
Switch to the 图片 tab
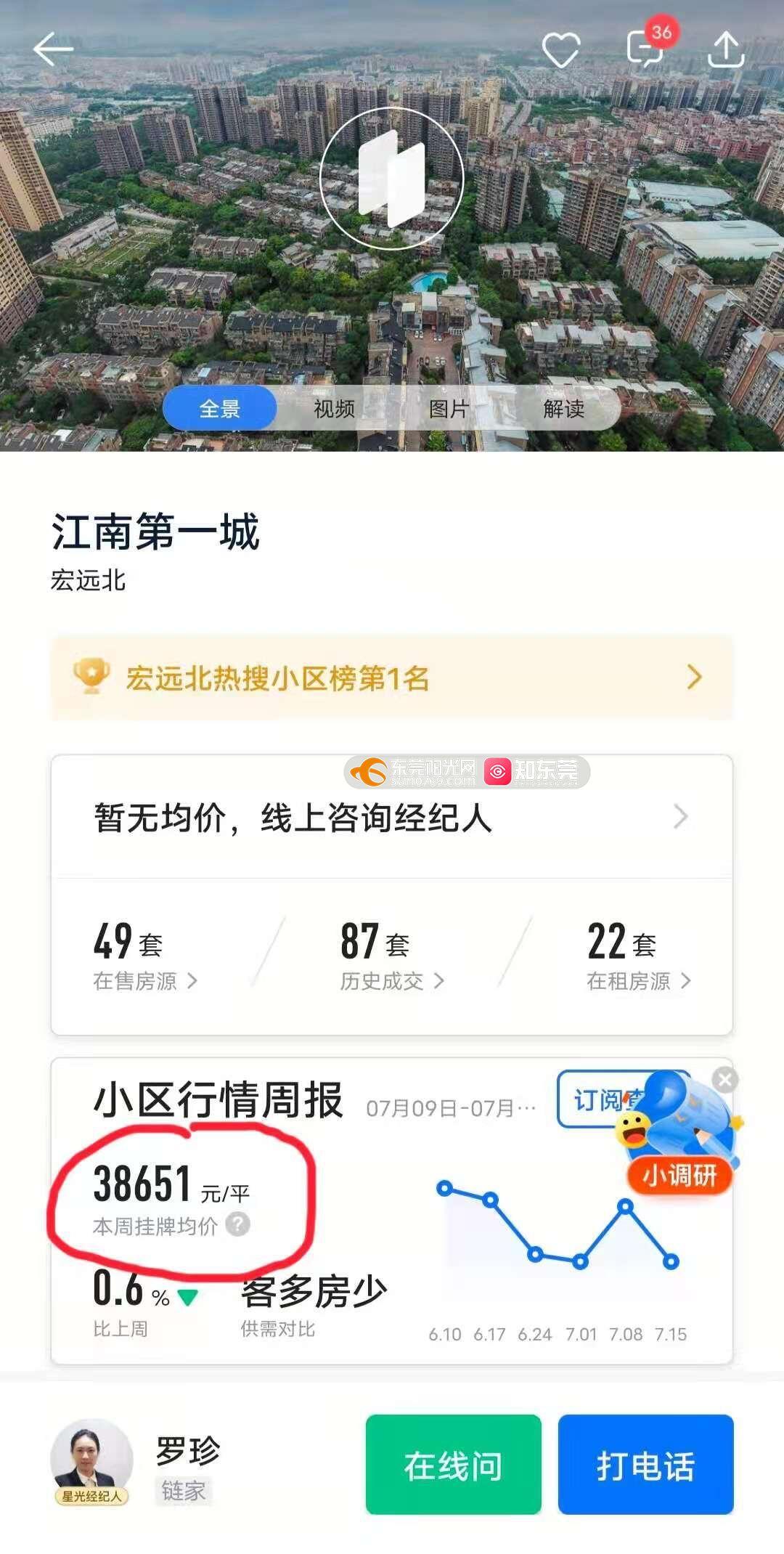(x=449, y=409)
